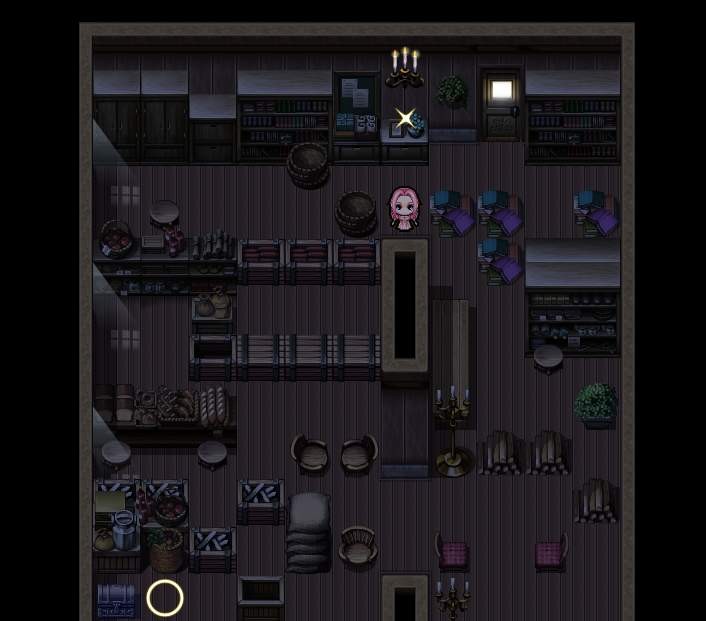Tap the door with the lit window
Image resolution: width=706 pixels, height=621 pixels.
(x=501, y=105)
